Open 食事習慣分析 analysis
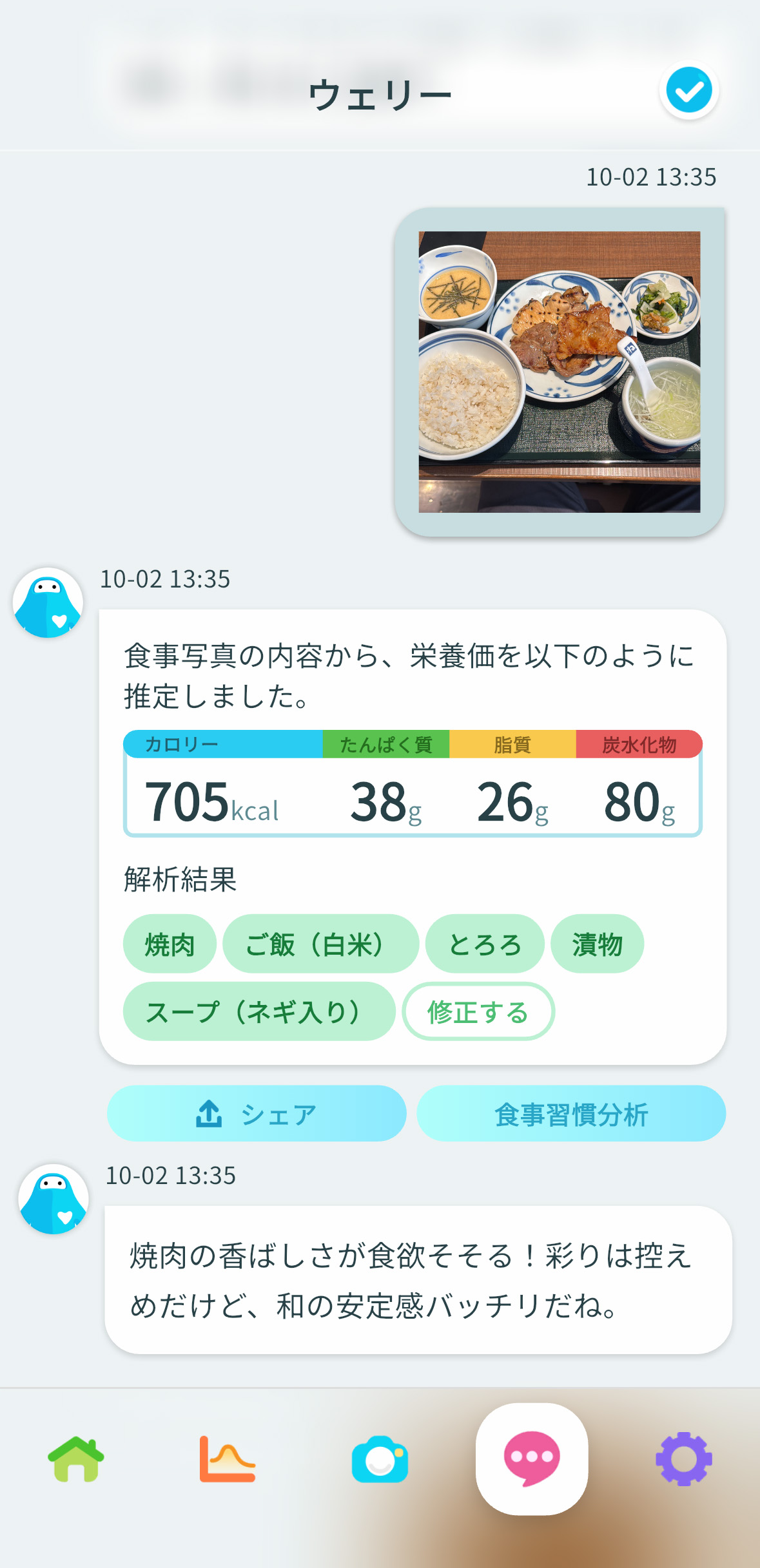 571,1114
